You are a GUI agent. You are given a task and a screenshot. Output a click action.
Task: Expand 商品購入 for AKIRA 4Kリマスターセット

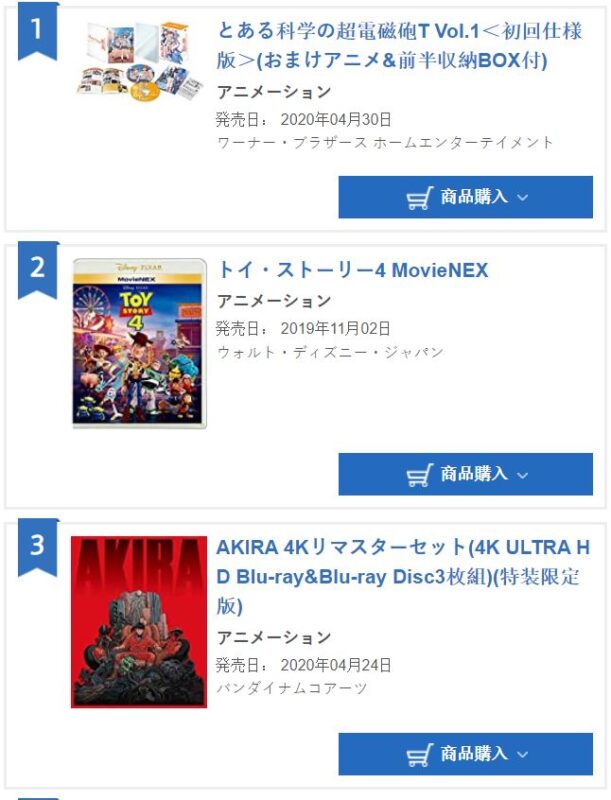(x=466, y=754)
